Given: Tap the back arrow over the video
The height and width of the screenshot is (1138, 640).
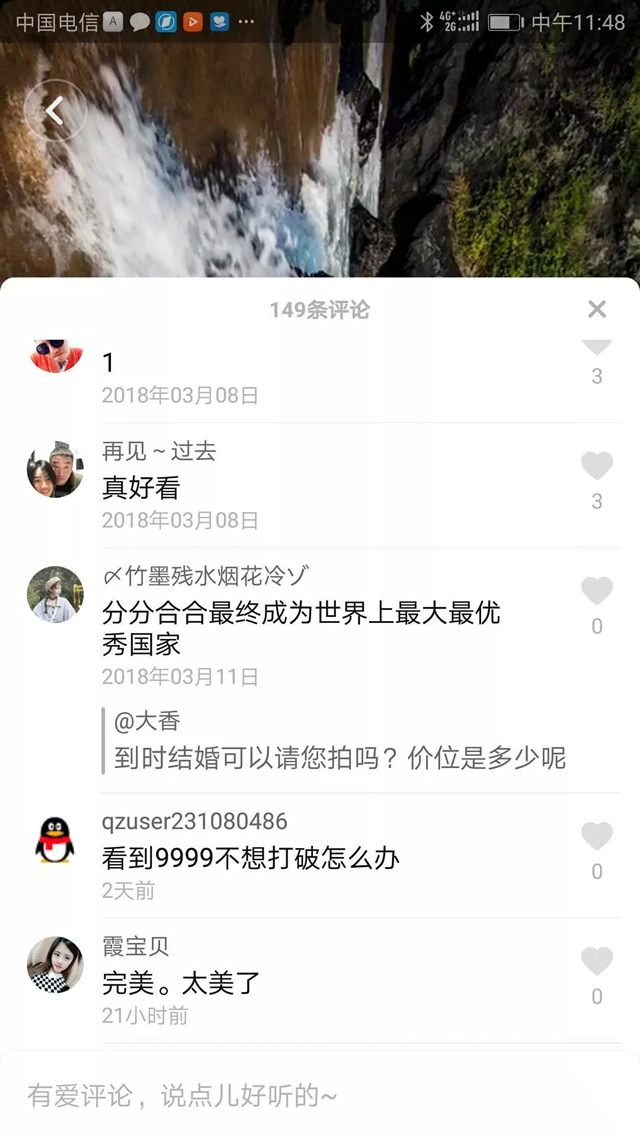Looking at the screenshot, I should [x=55, y=111].
